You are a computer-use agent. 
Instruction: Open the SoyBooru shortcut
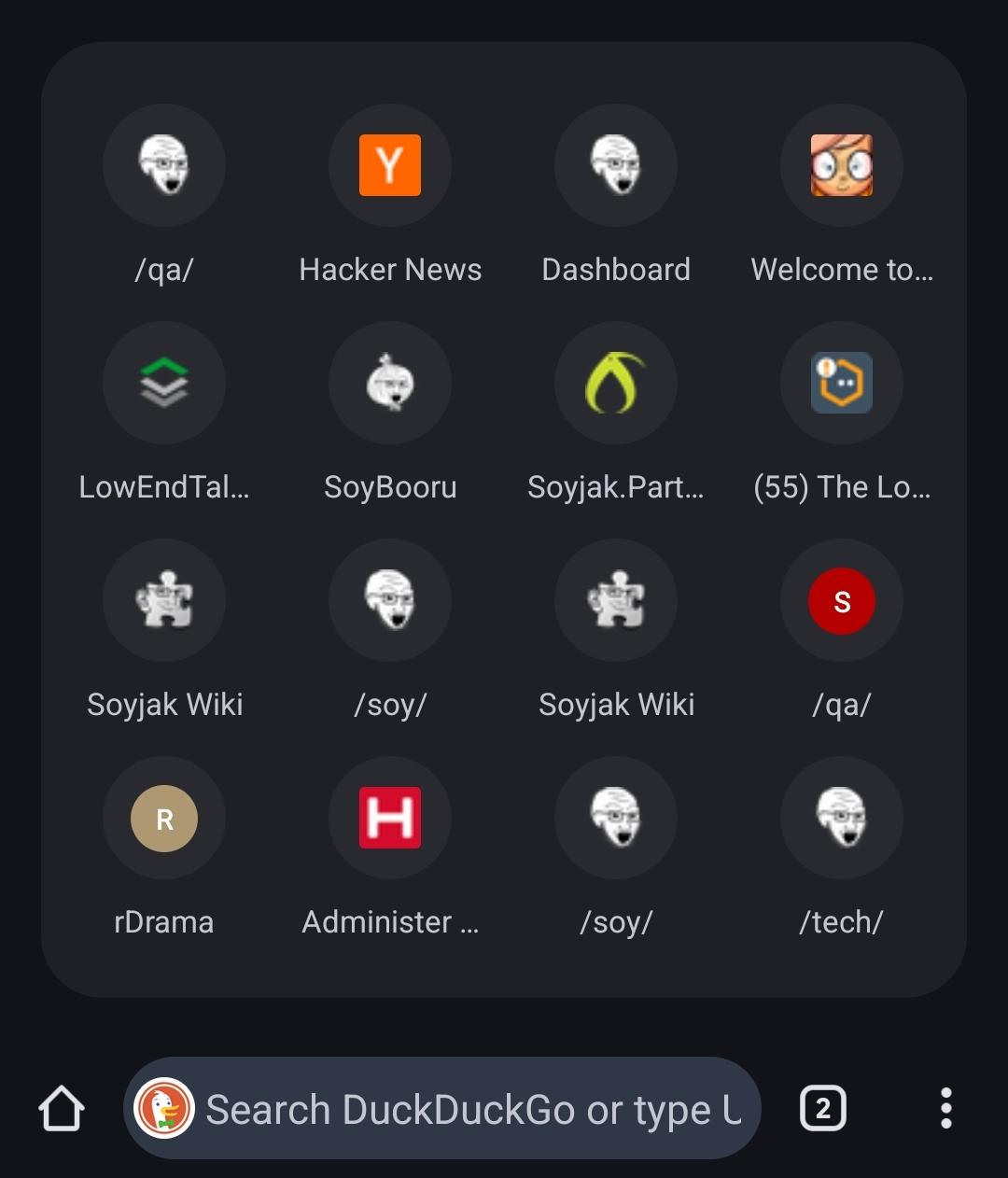tap(390, 383)
